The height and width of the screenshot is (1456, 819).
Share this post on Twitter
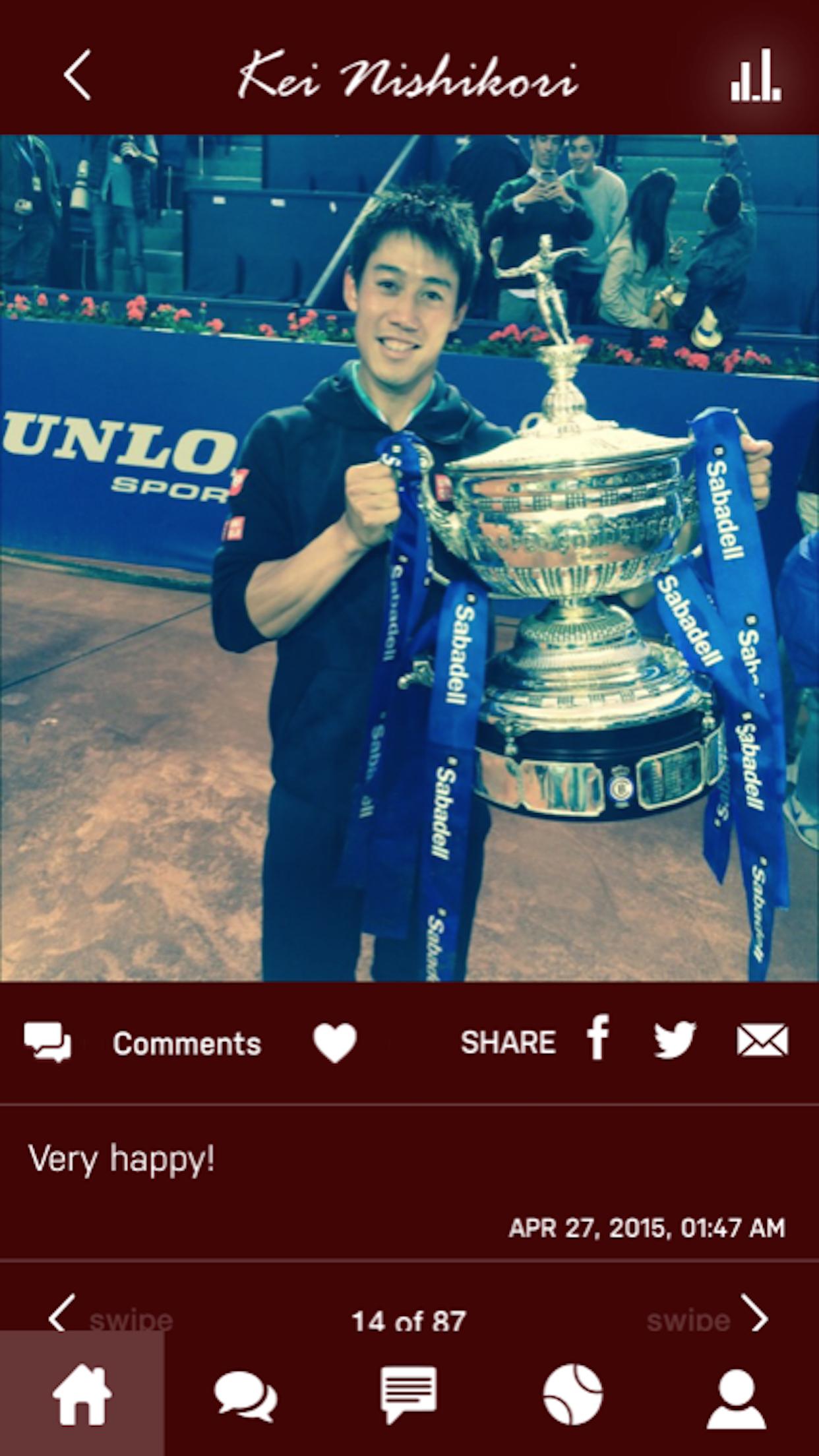675,1039
